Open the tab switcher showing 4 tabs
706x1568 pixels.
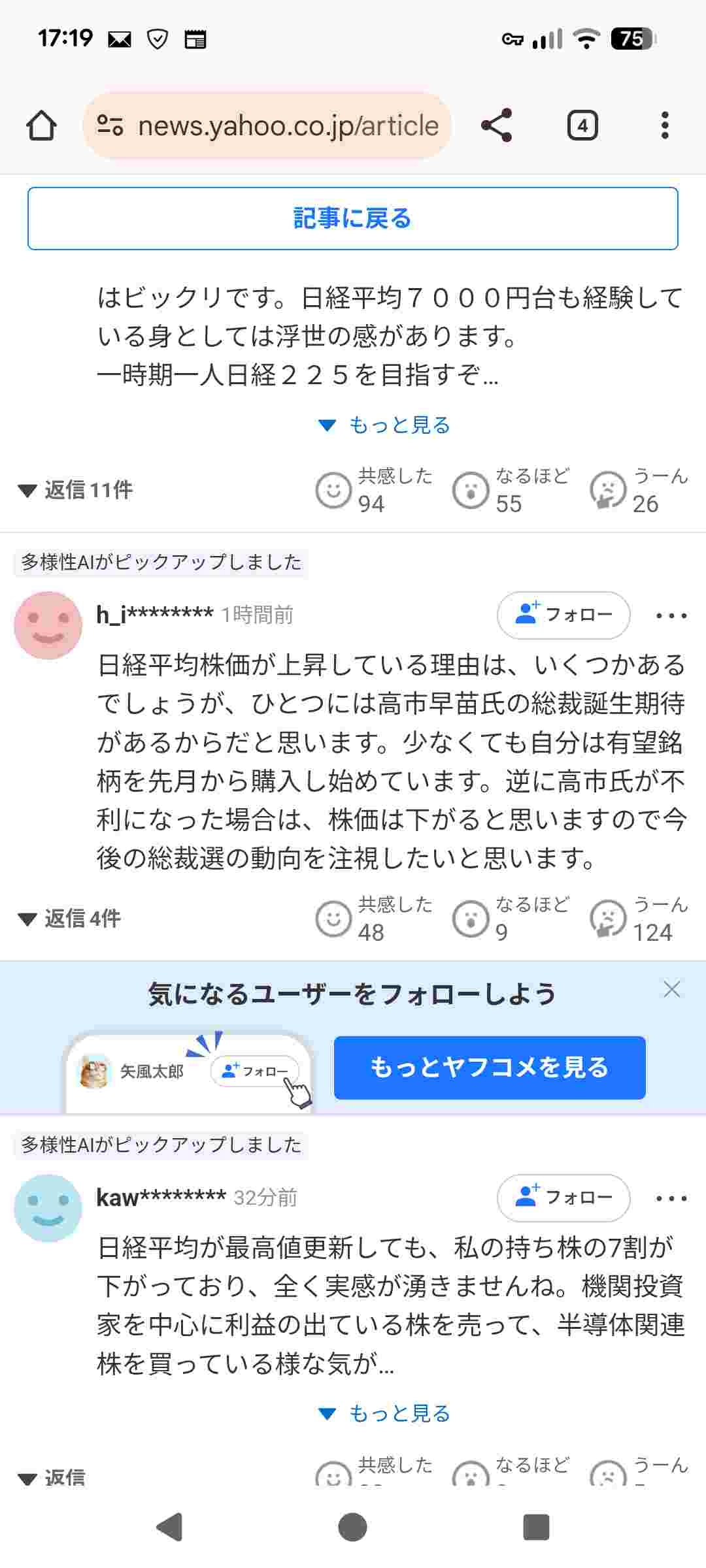(582, 125)
